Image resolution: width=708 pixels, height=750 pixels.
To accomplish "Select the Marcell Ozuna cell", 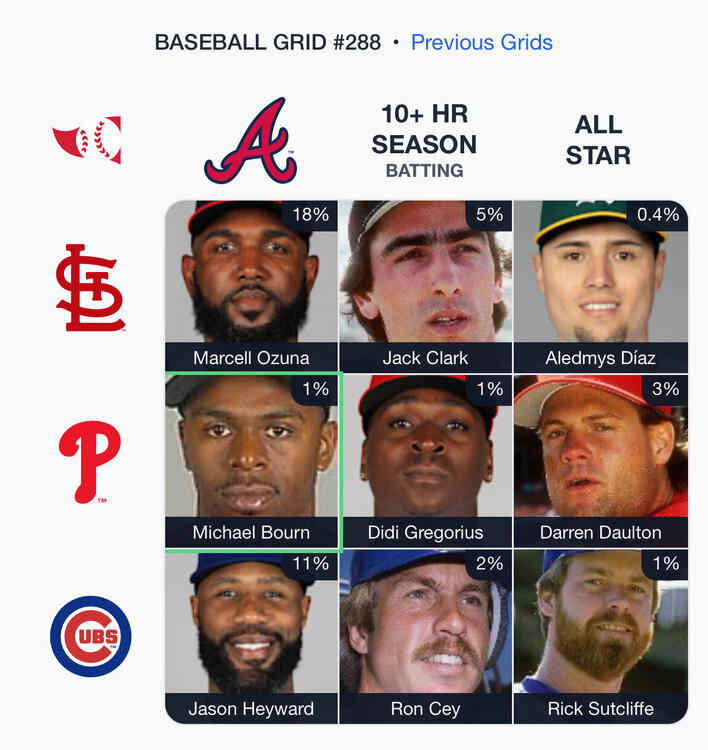I will 251,286.
